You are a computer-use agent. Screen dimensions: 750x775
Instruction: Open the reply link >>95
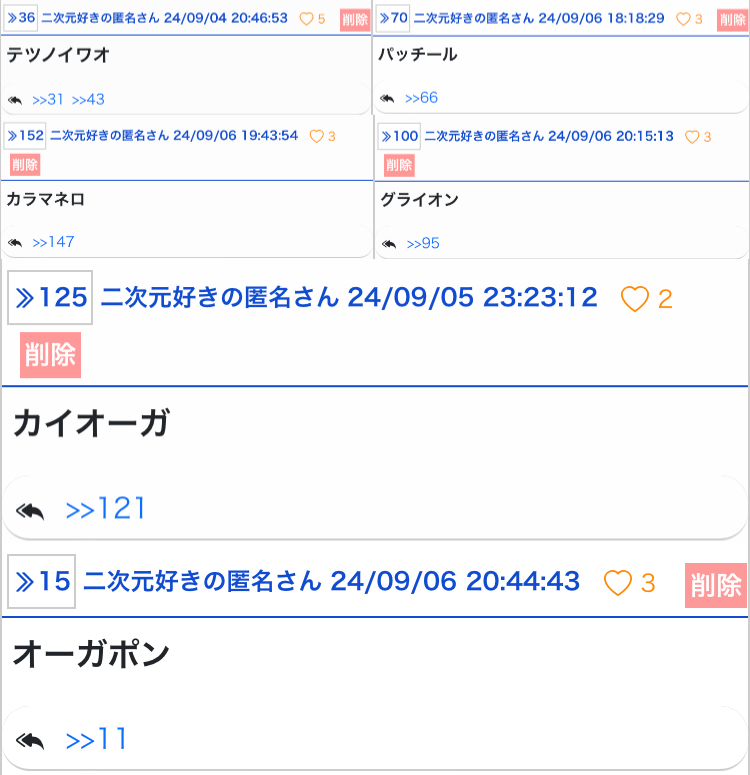[x=423, y=244]
